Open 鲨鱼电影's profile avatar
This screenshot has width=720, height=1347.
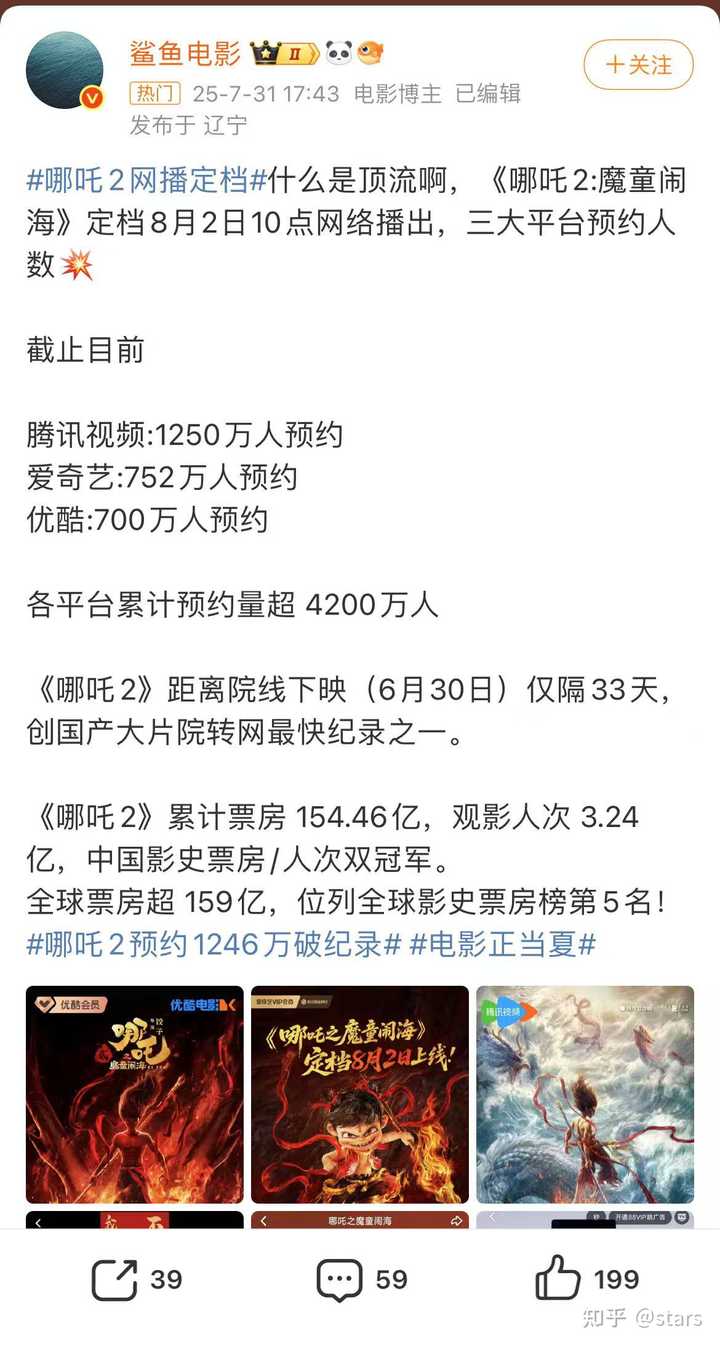[x=65, y=70]
